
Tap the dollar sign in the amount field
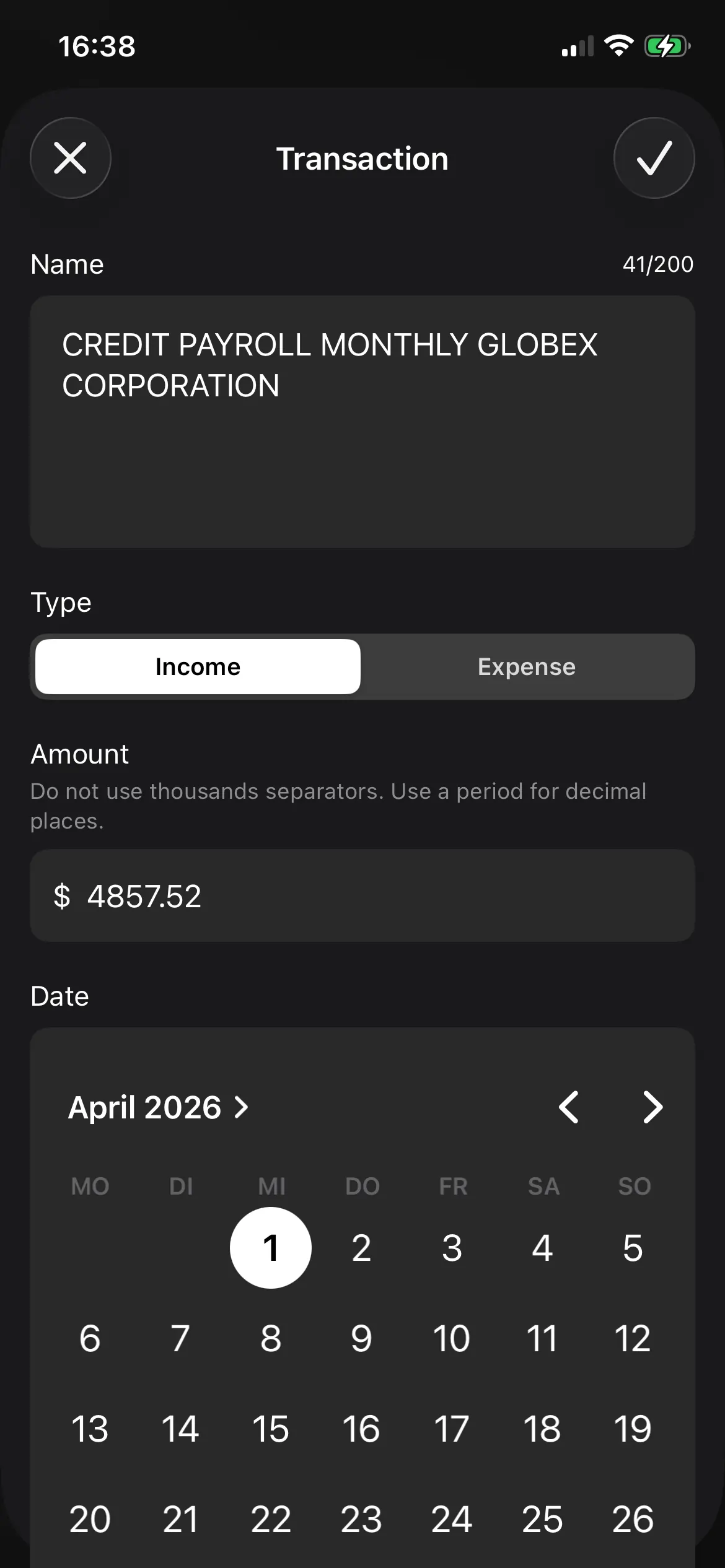[x=63, y=896]
